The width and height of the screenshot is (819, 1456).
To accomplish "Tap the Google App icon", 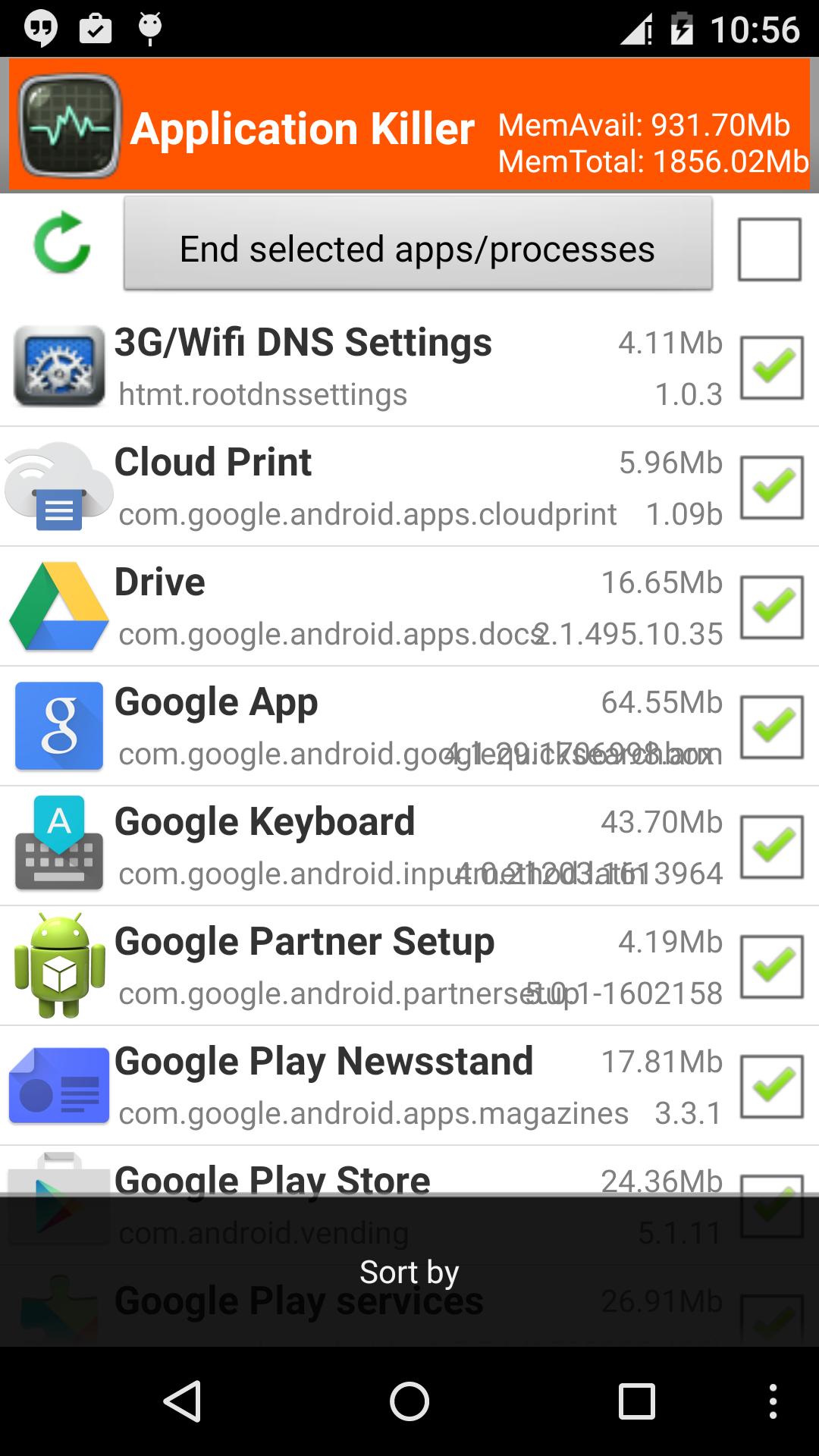I will tap(58, 725).
